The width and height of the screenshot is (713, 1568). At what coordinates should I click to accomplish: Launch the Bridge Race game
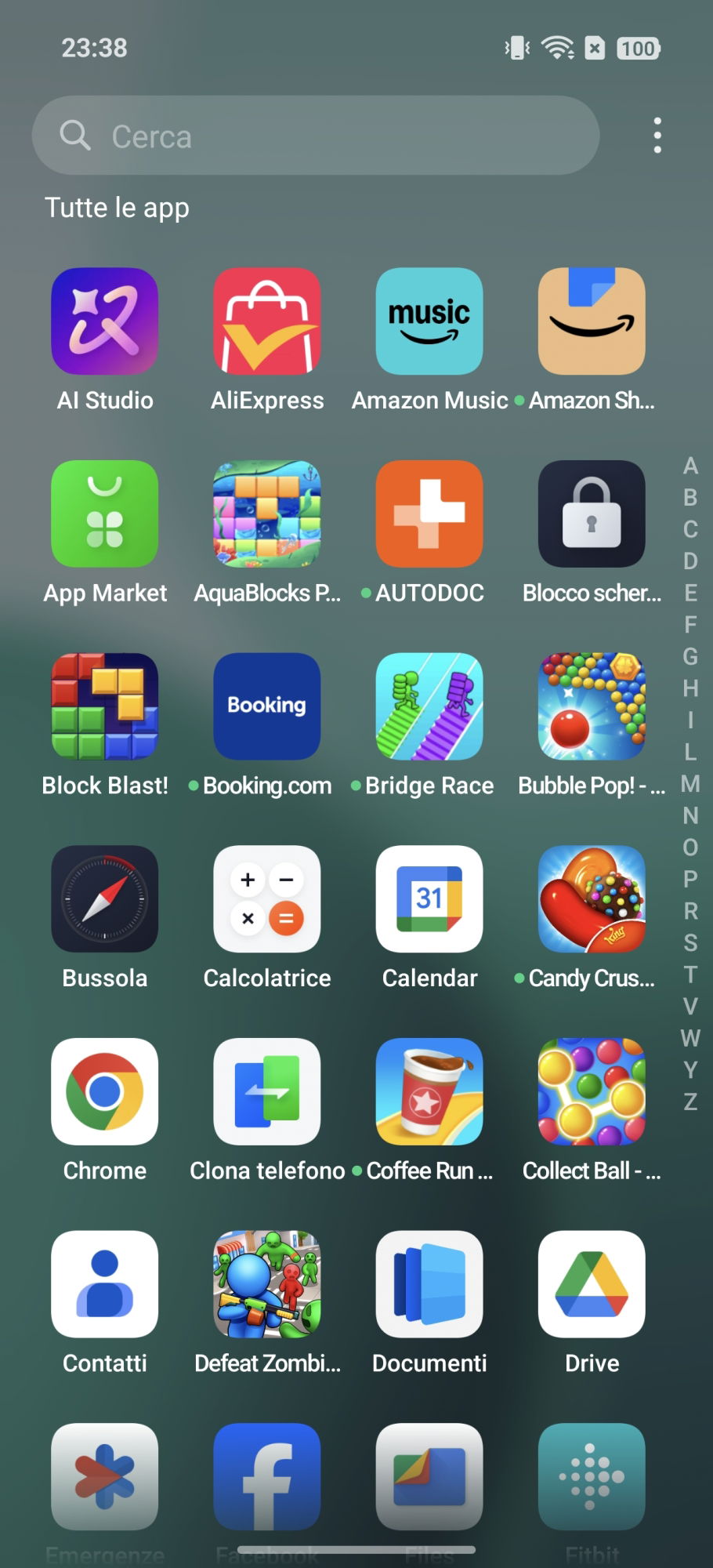click(x=429, y=706)
